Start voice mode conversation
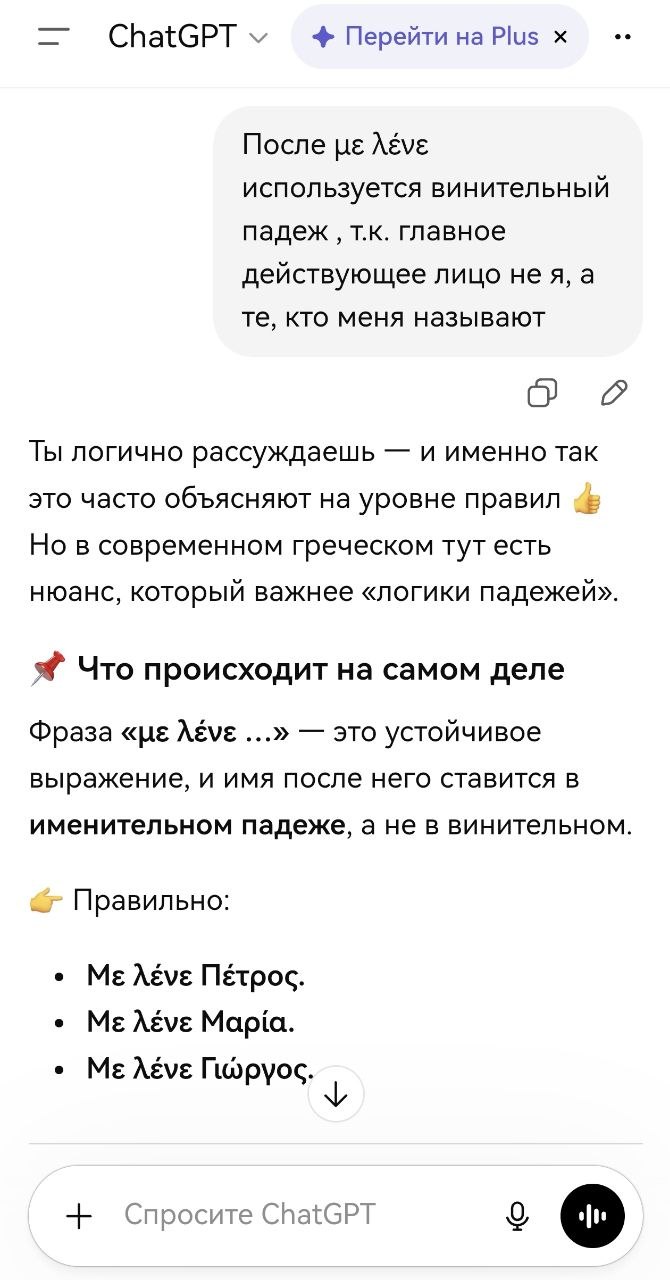 point(593,1215)
